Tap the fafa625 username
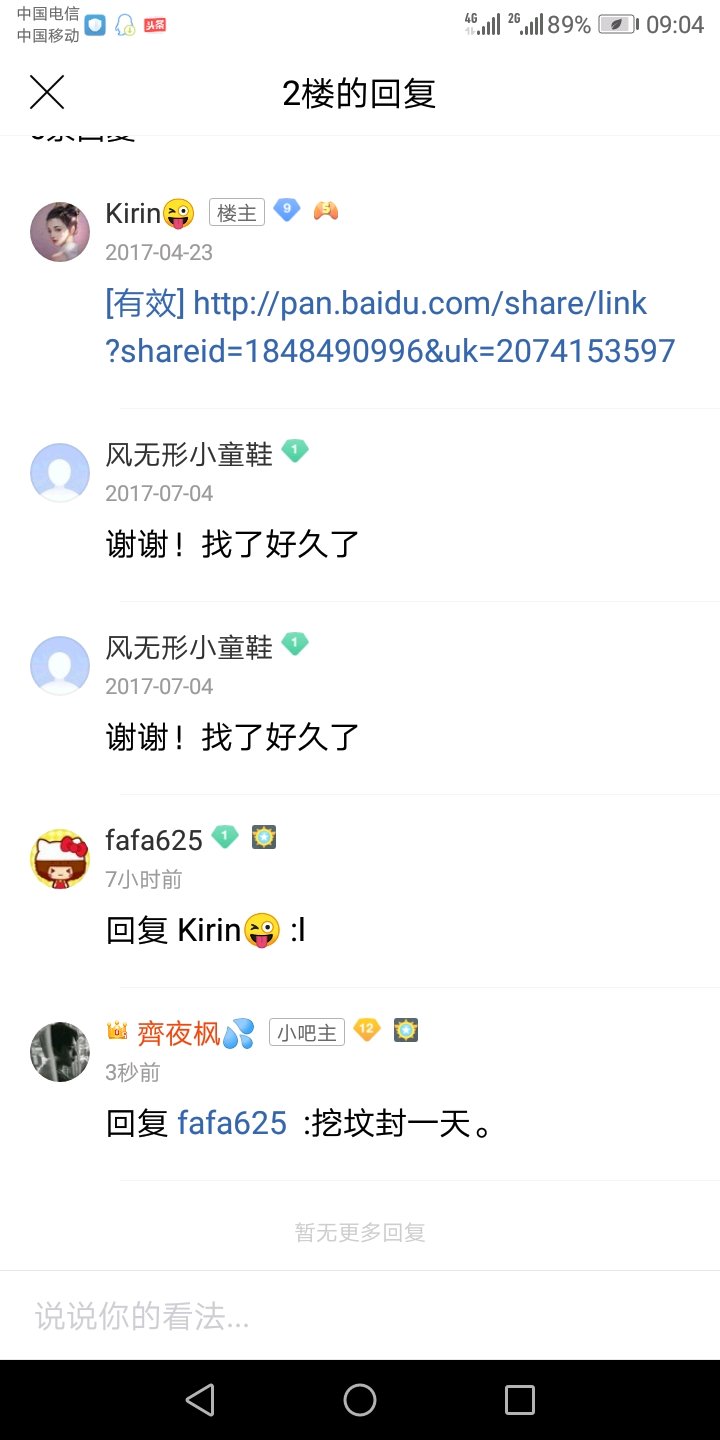The width and height of the screenshot is (720, 1440). (154, 840)
